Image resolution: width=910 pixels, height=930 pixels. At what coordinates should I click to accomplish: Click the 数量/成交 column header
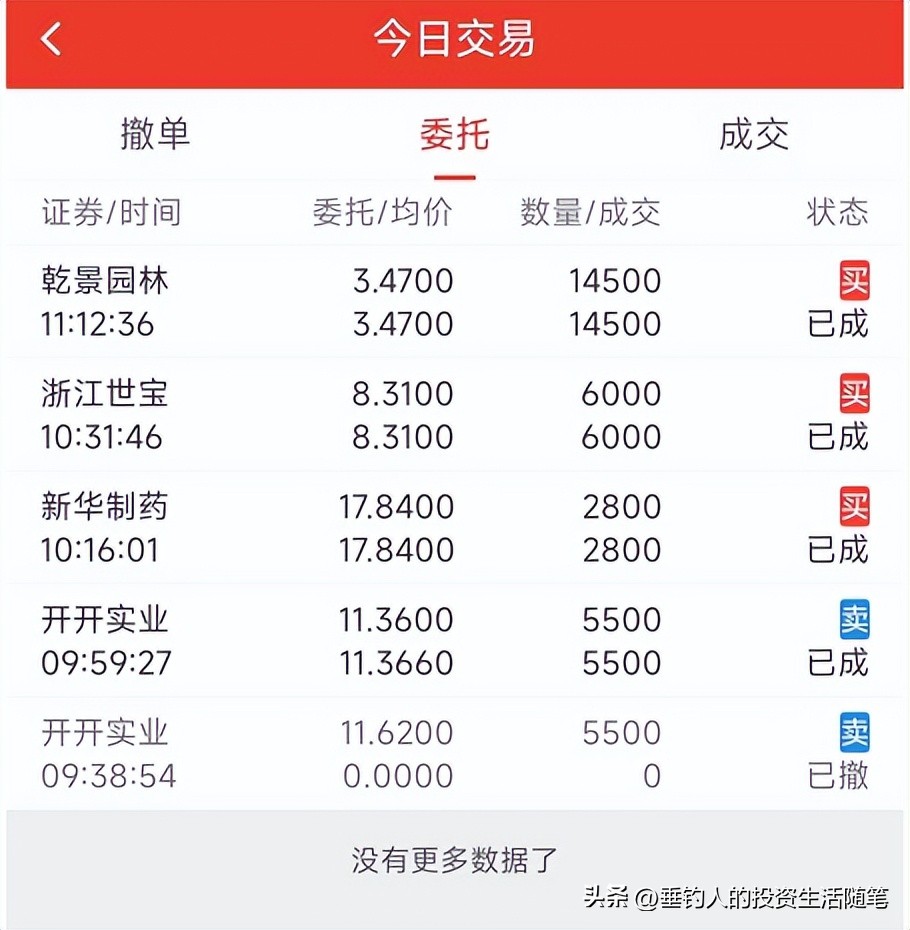tap(588, 212)
